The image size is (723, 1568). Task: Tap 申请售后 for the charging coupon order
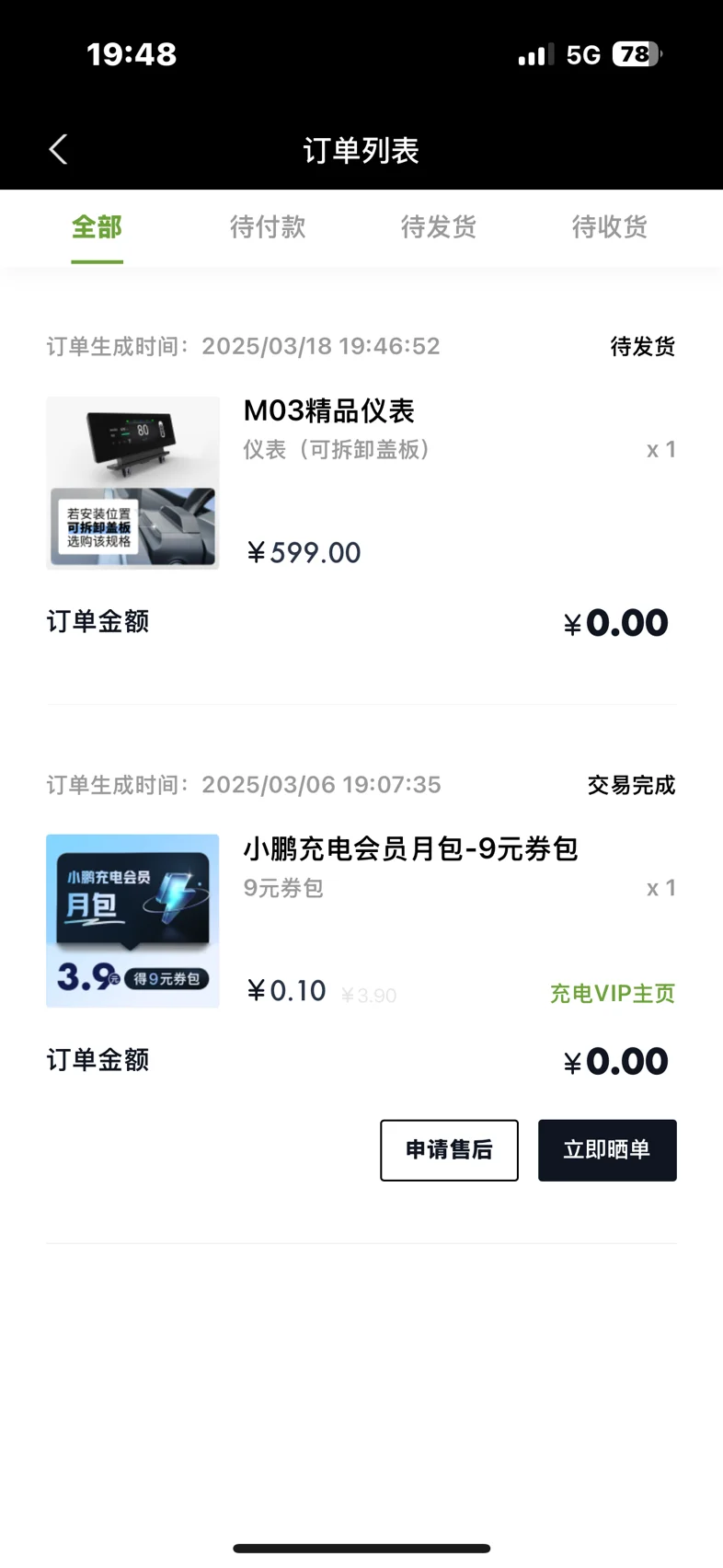[x=449, y=1149]
